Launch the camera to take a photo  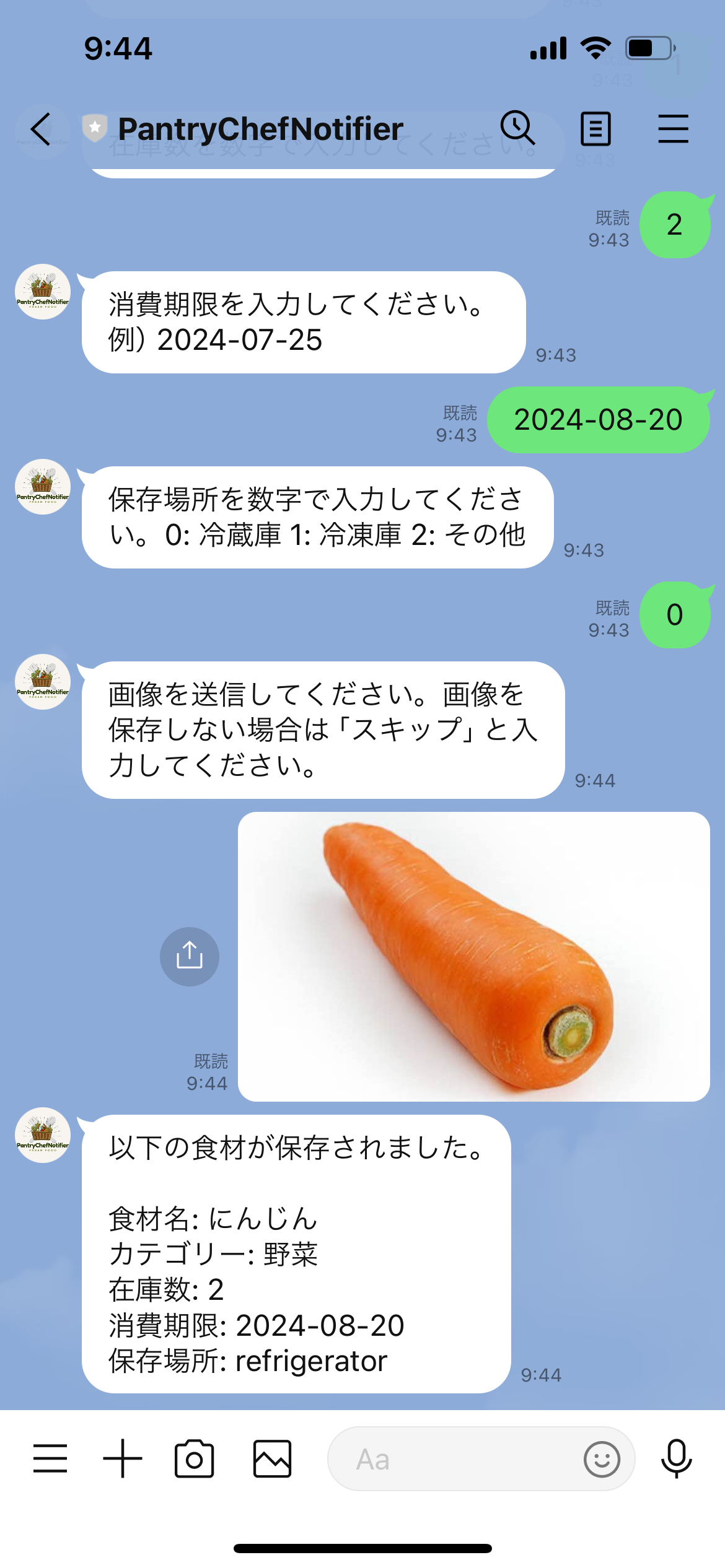tap(194, 1458)
